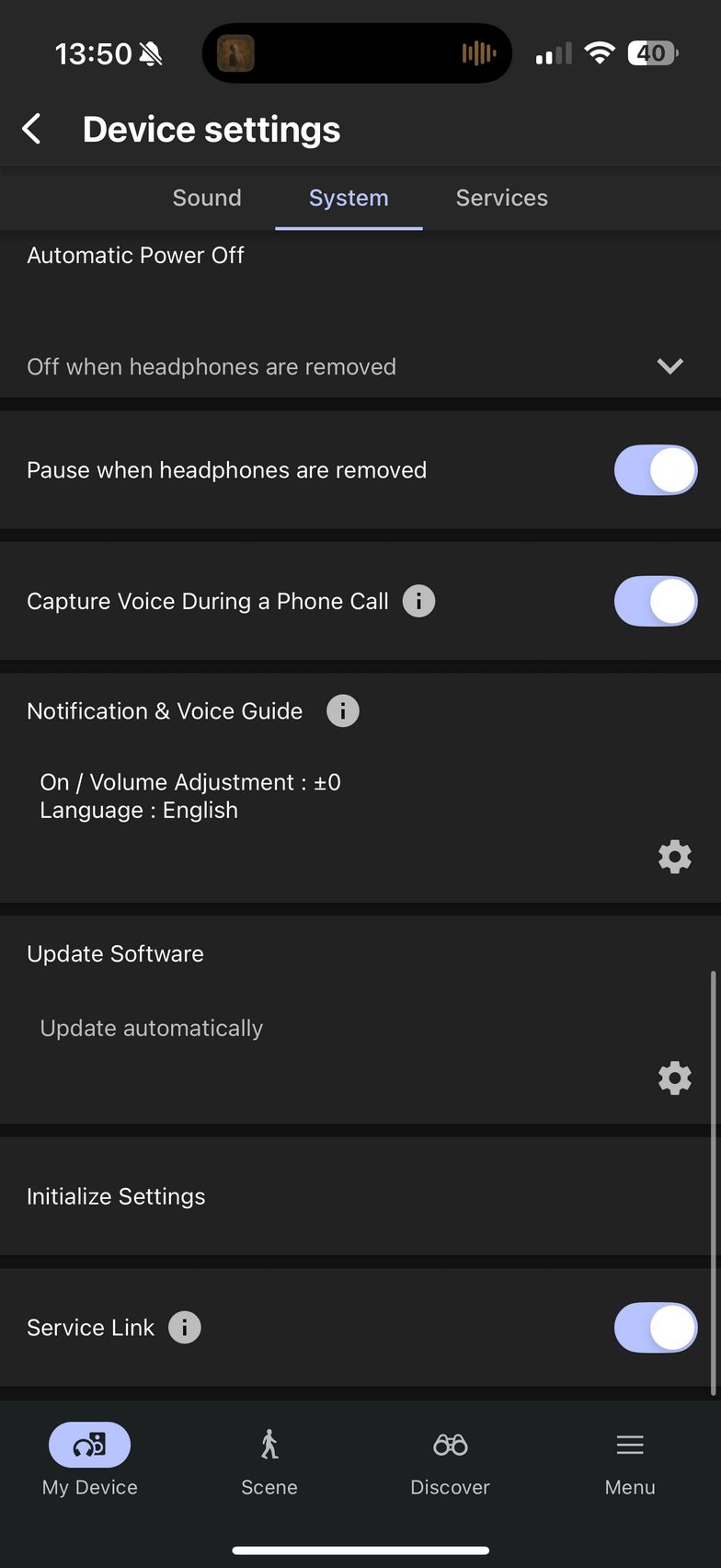View info for Notification & Voice Guide

pos(343,710)
